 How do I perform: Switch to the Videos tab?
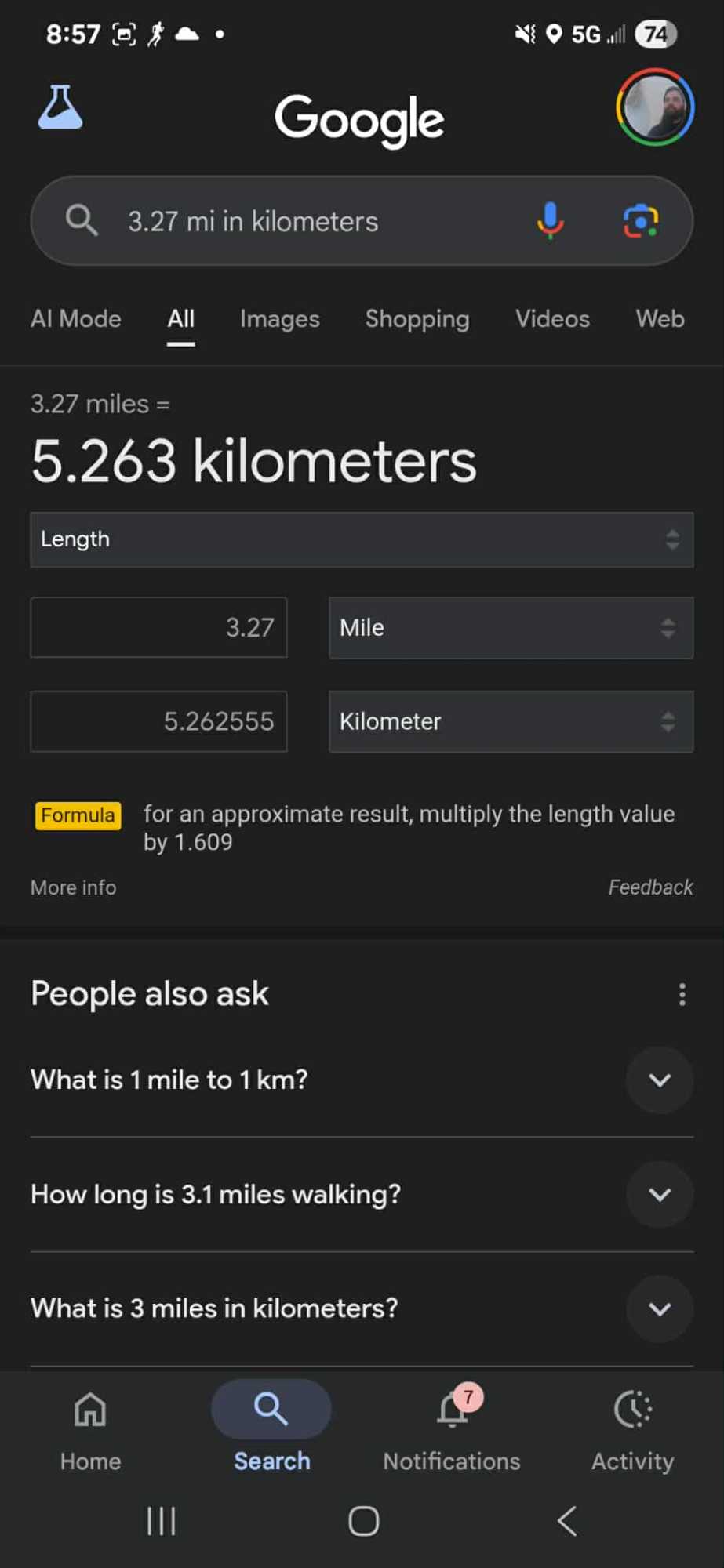tap(552, 319)
